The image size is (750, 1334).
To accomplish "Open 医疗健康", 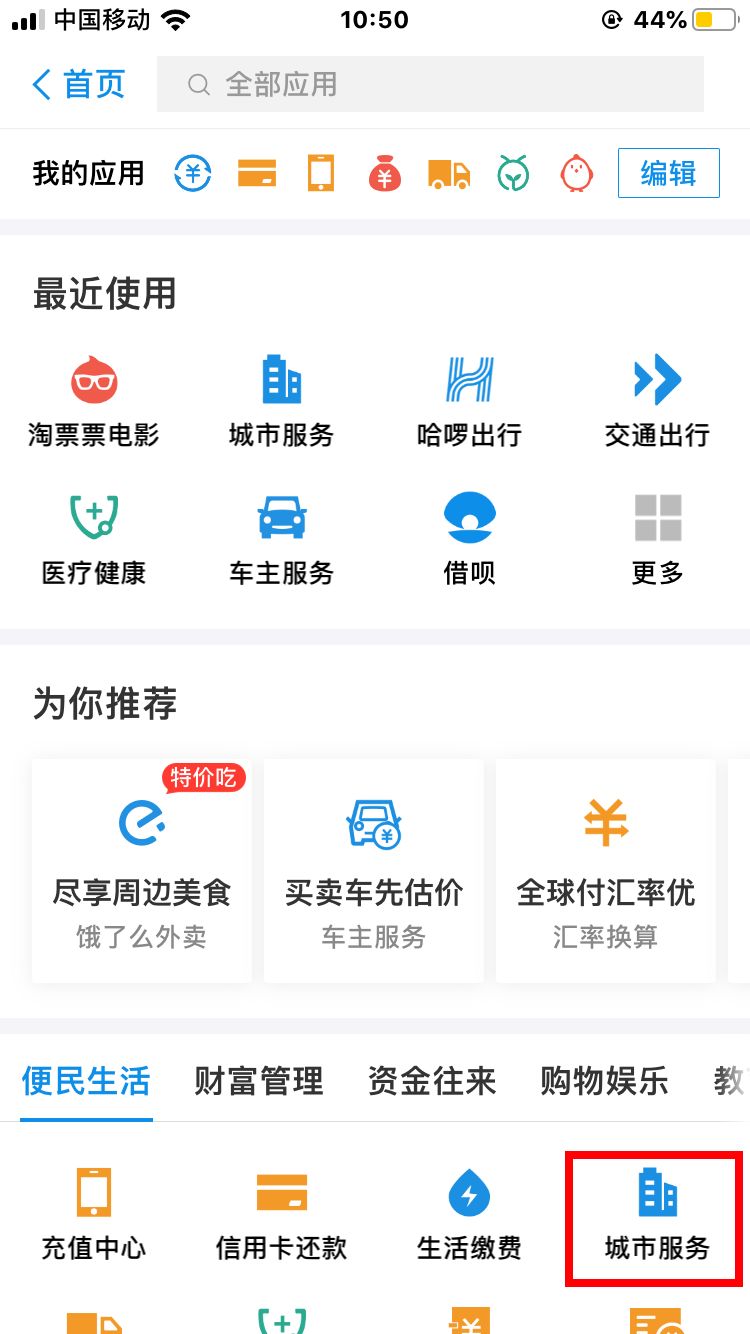I will [93, 539].
